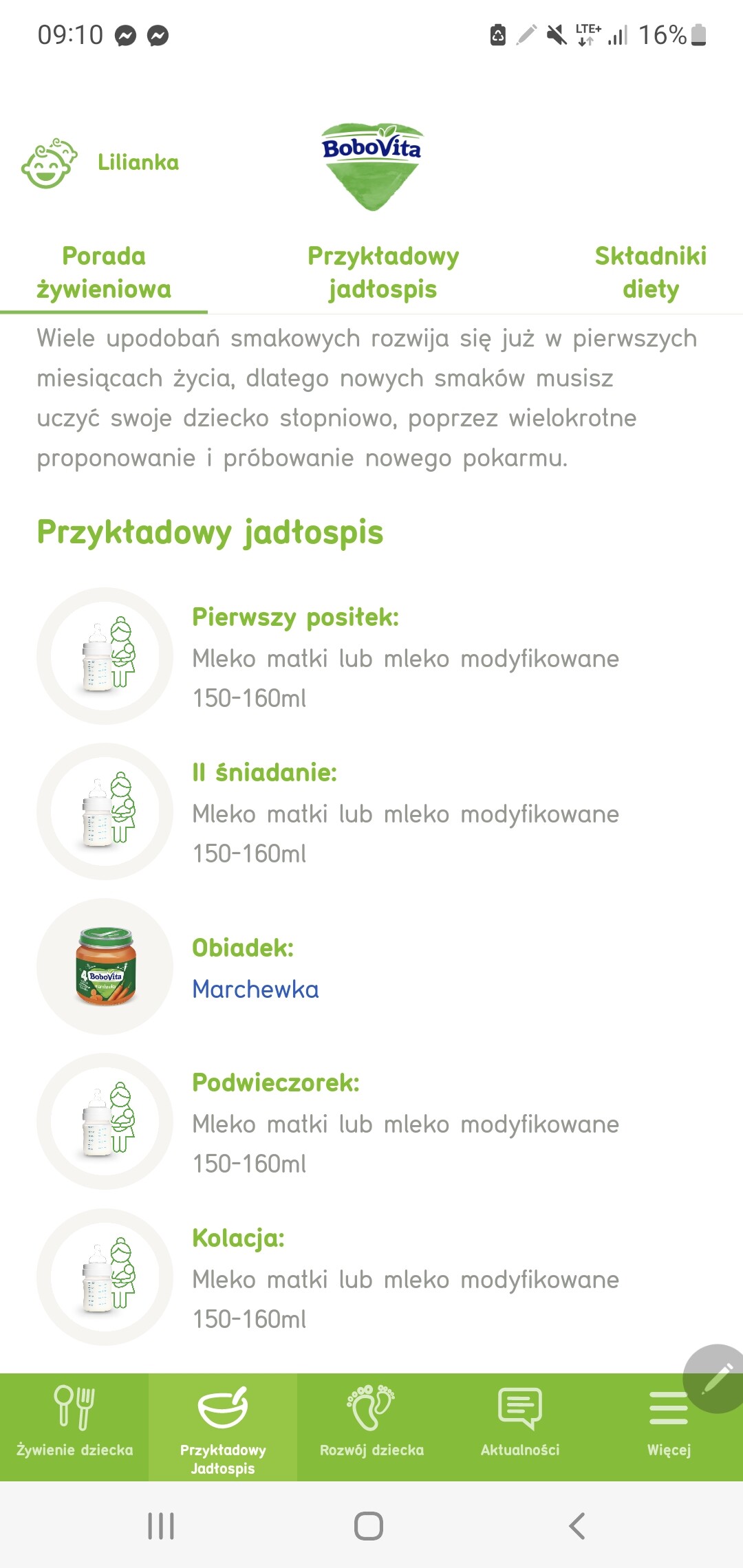
Task: Open the Rozwój dziecka section
Action: click(371, 1427)
